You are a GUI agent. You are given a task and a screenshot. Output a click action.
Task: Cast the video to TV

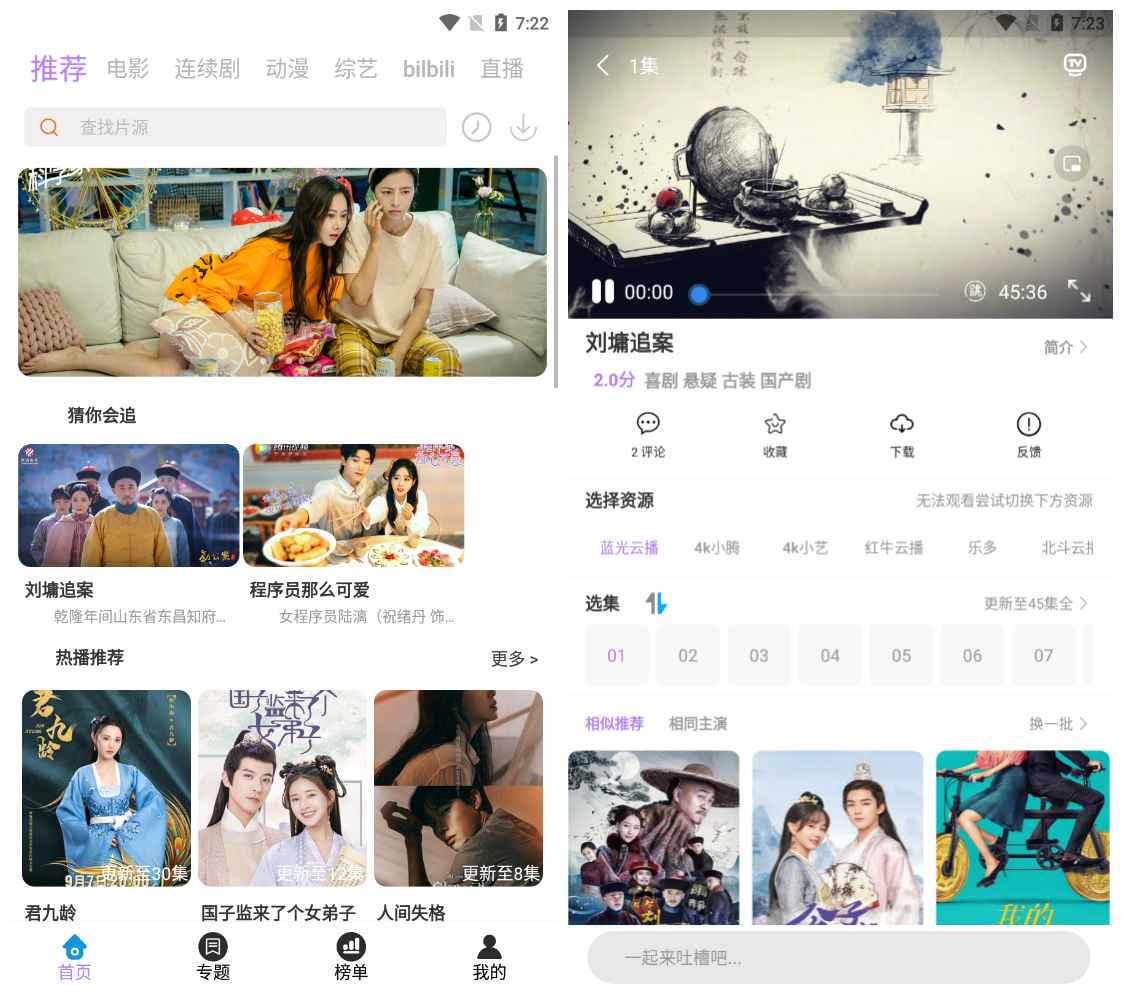point(1075,65)
